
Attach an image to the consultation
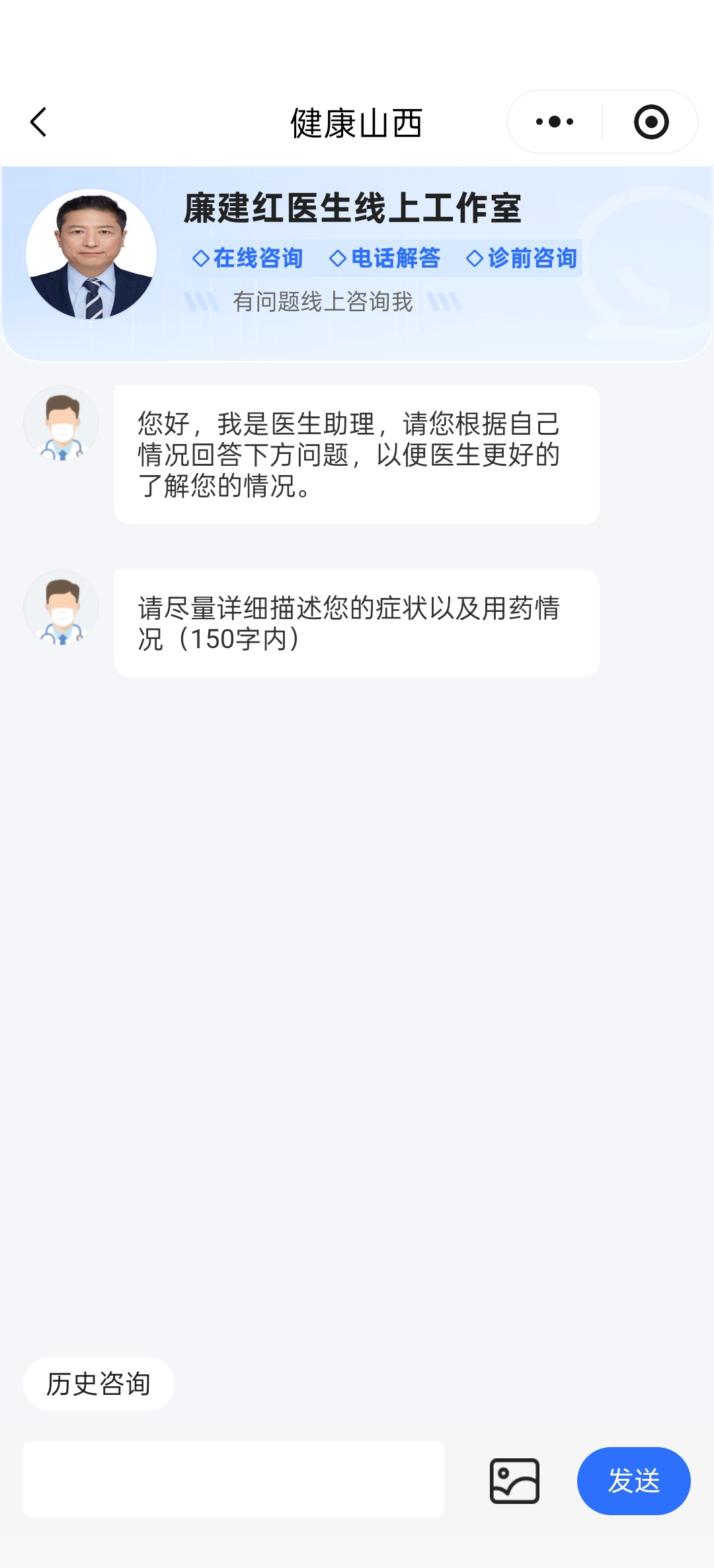pos(514,1481)
